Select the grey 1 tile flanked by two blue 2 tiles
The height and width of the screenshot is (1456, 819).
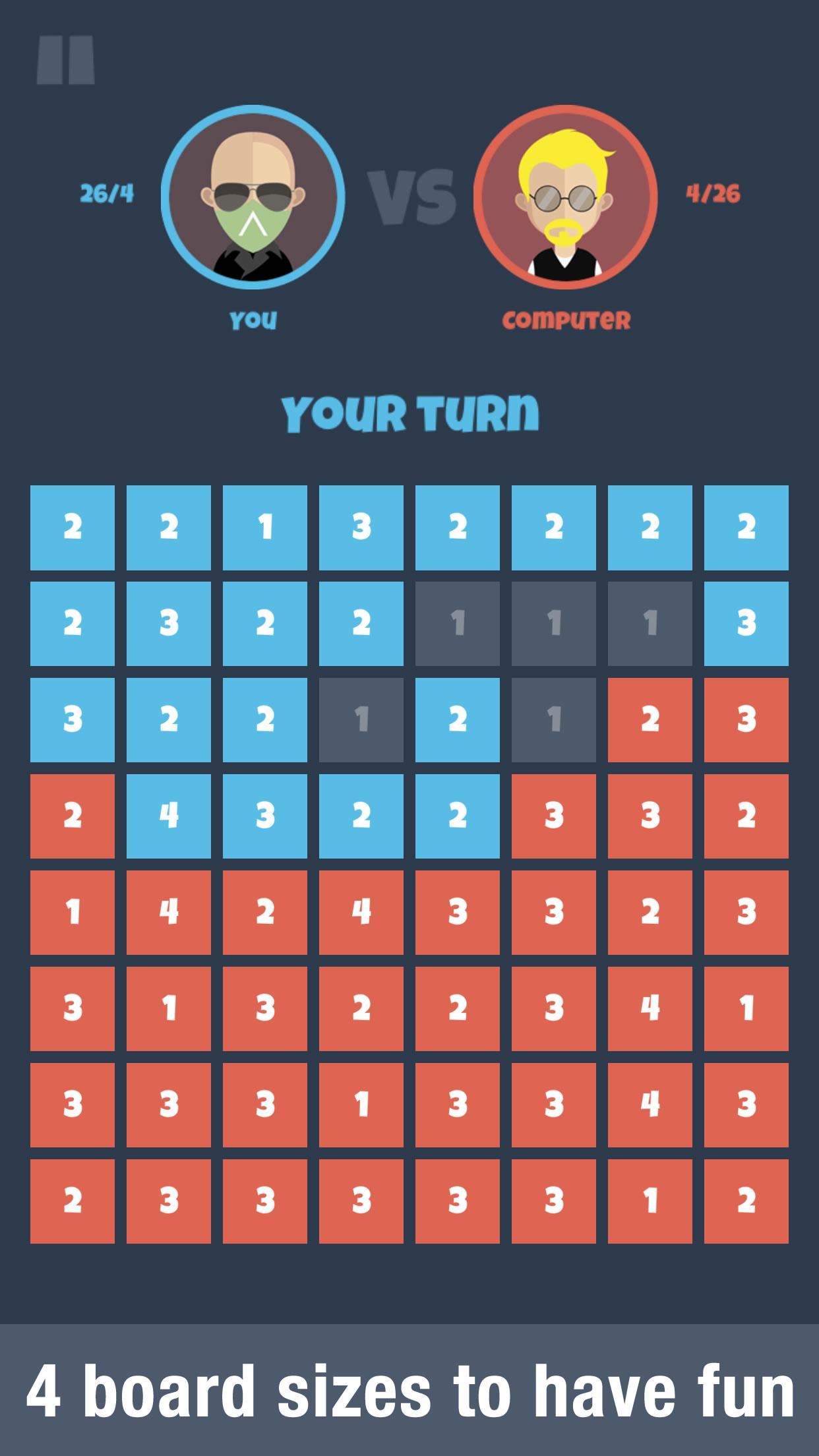click(x=361, y=719)
